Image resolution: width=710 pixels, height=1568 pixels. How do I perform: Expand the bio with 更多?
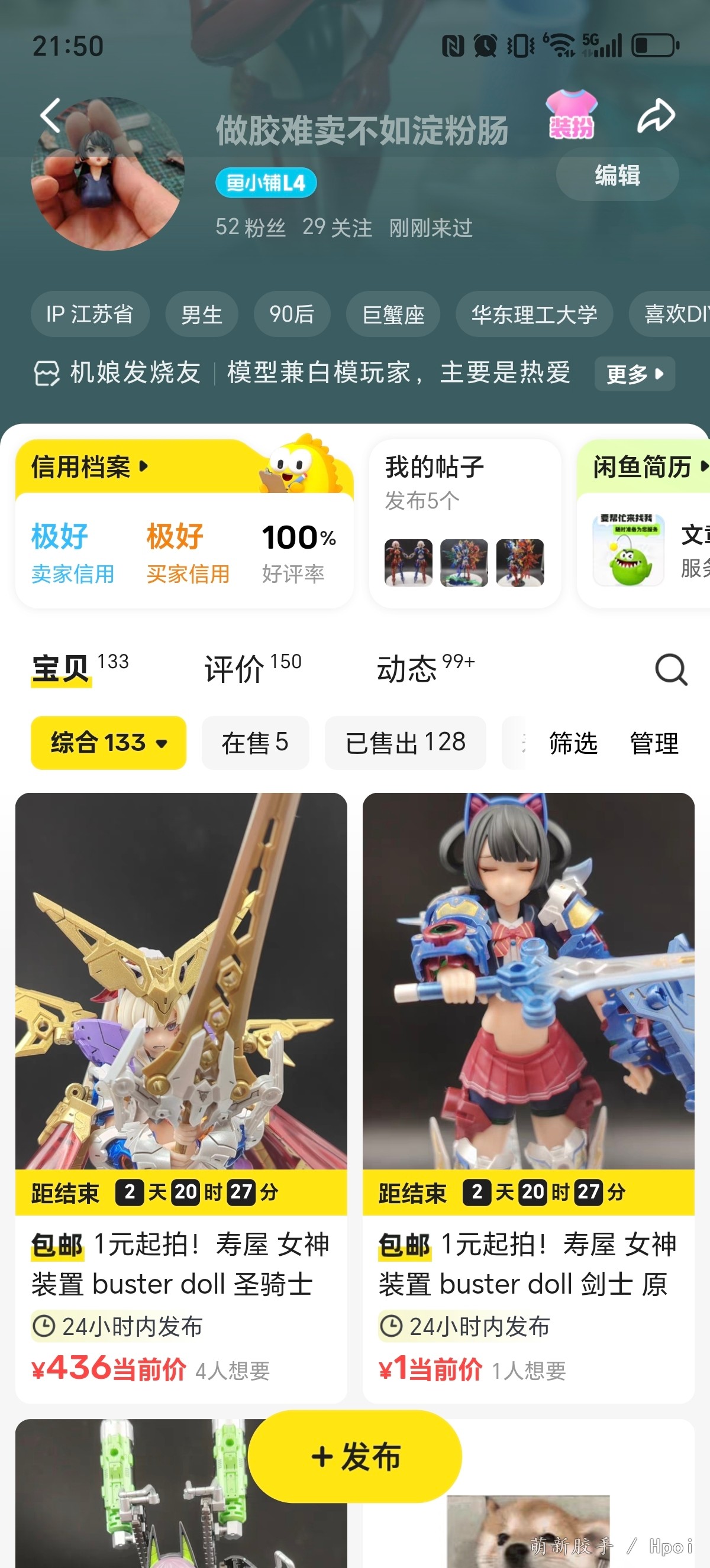(x=634, y=373)
